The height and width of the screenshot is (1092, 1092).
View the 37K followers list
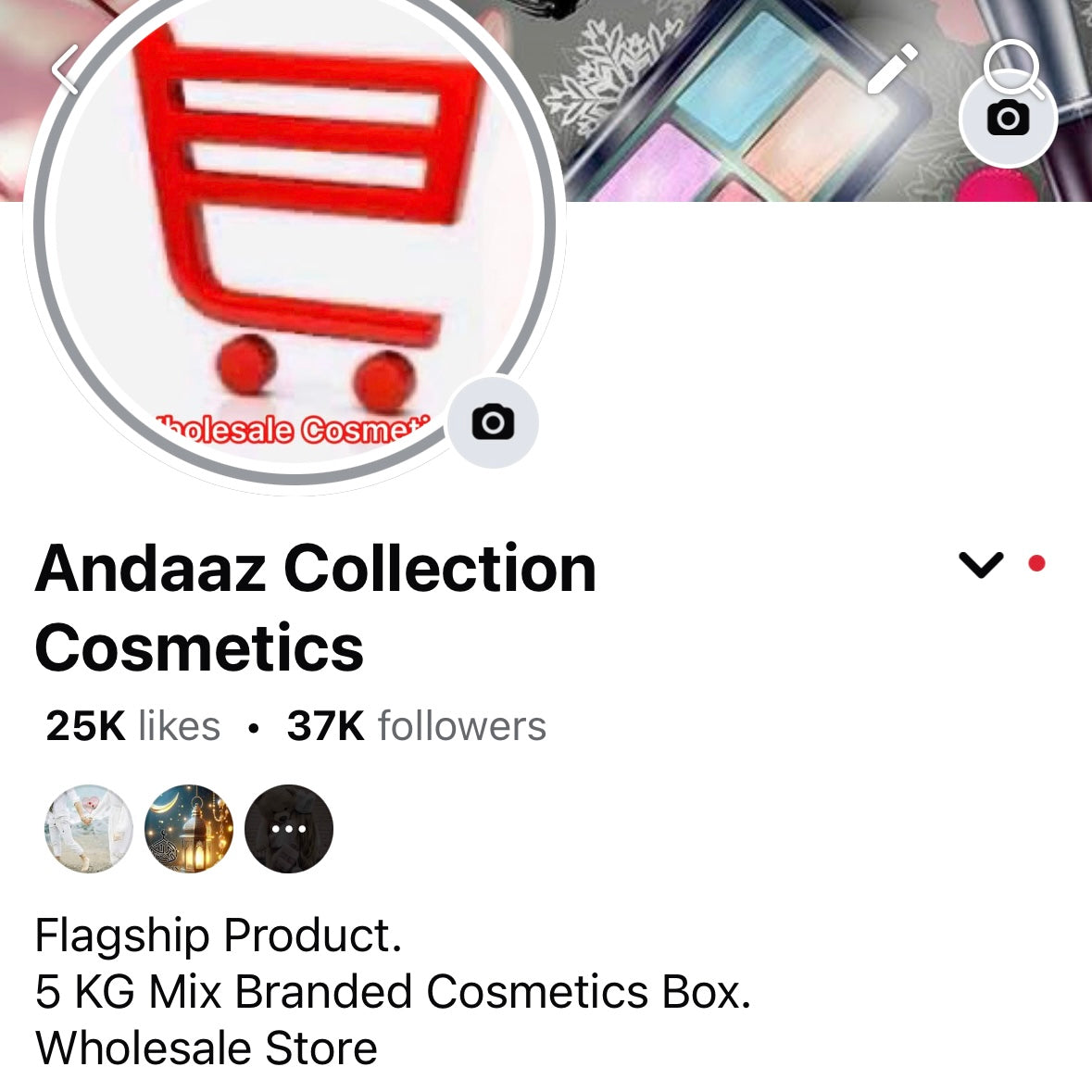click(x=416, y=726)
